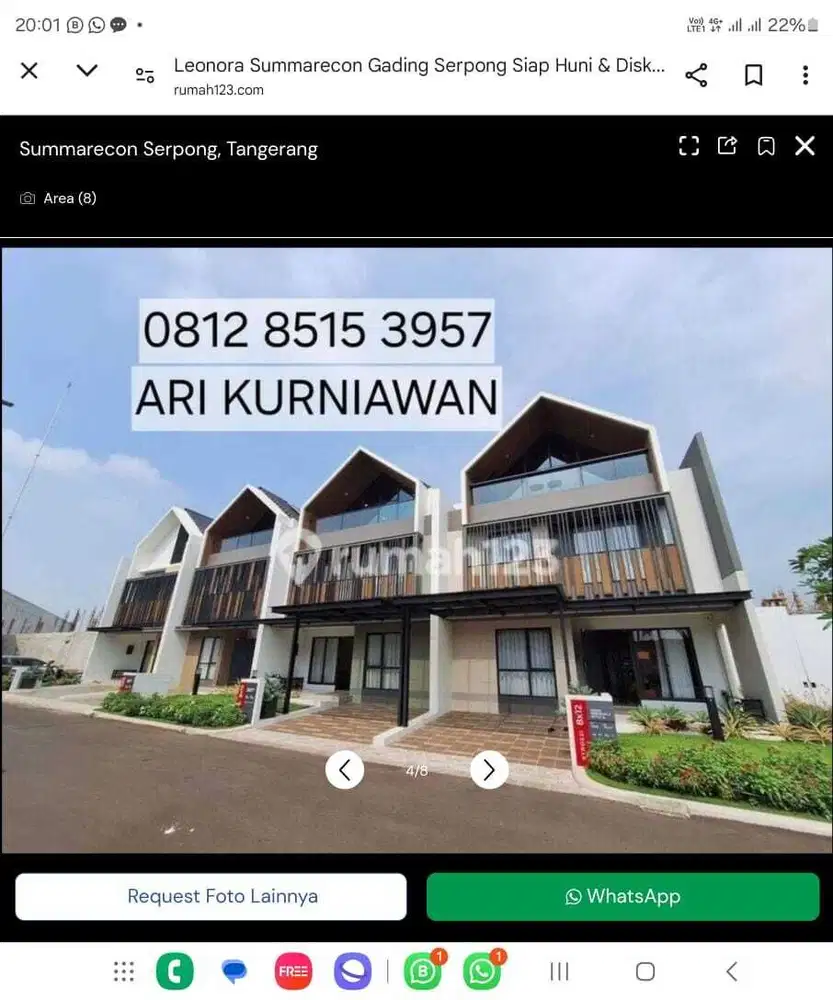Minimize the browser tab with down chevron
Image resolution: width=833 pixels, height=1000 pixels.
[87, 71]
